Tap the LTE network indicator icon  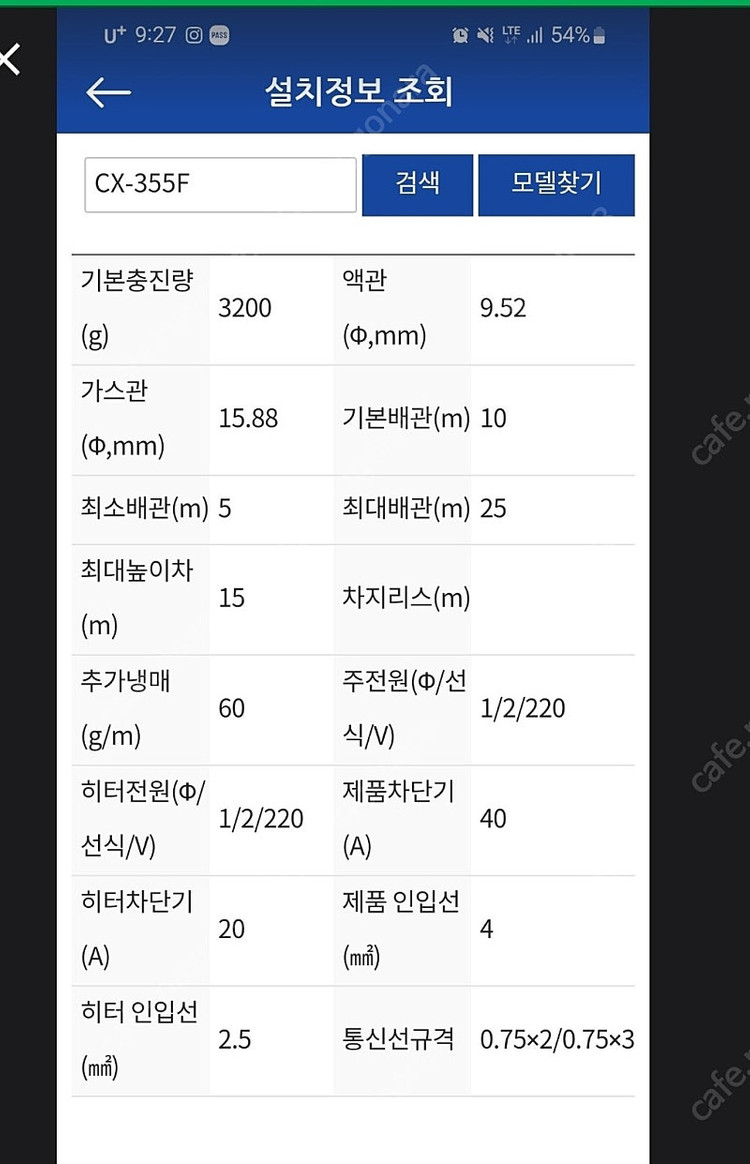point(510,31)
